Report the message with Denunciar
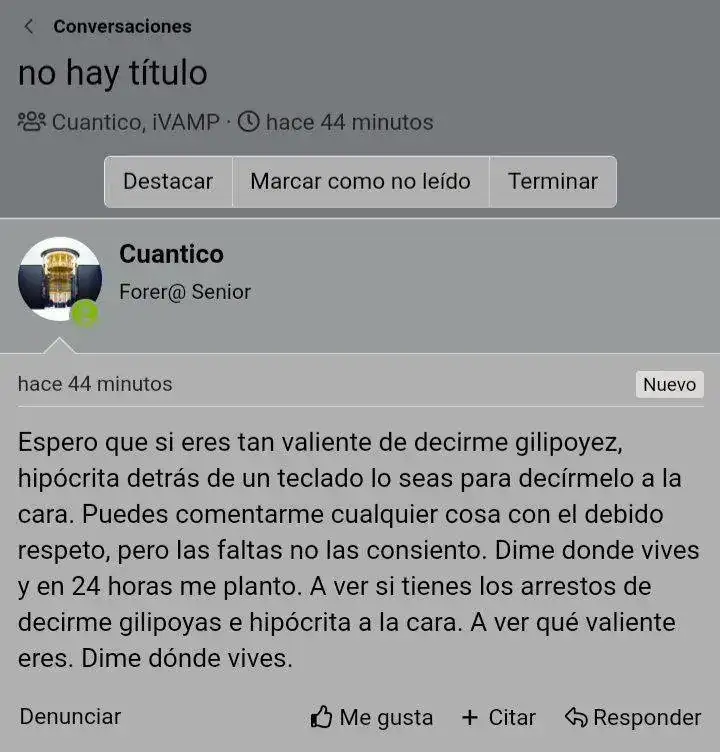The width and height of the screenshot is (720, 752). [x=70, y=717]
